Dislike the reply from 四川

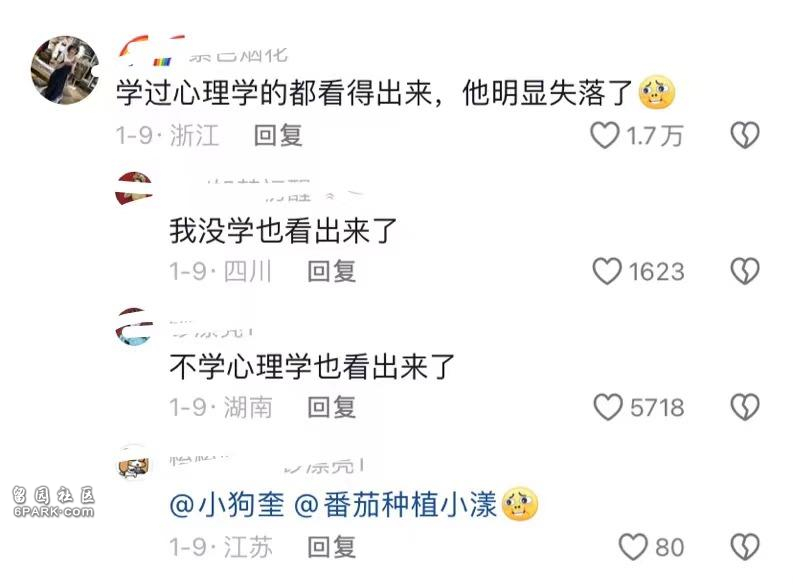point(745,271)
